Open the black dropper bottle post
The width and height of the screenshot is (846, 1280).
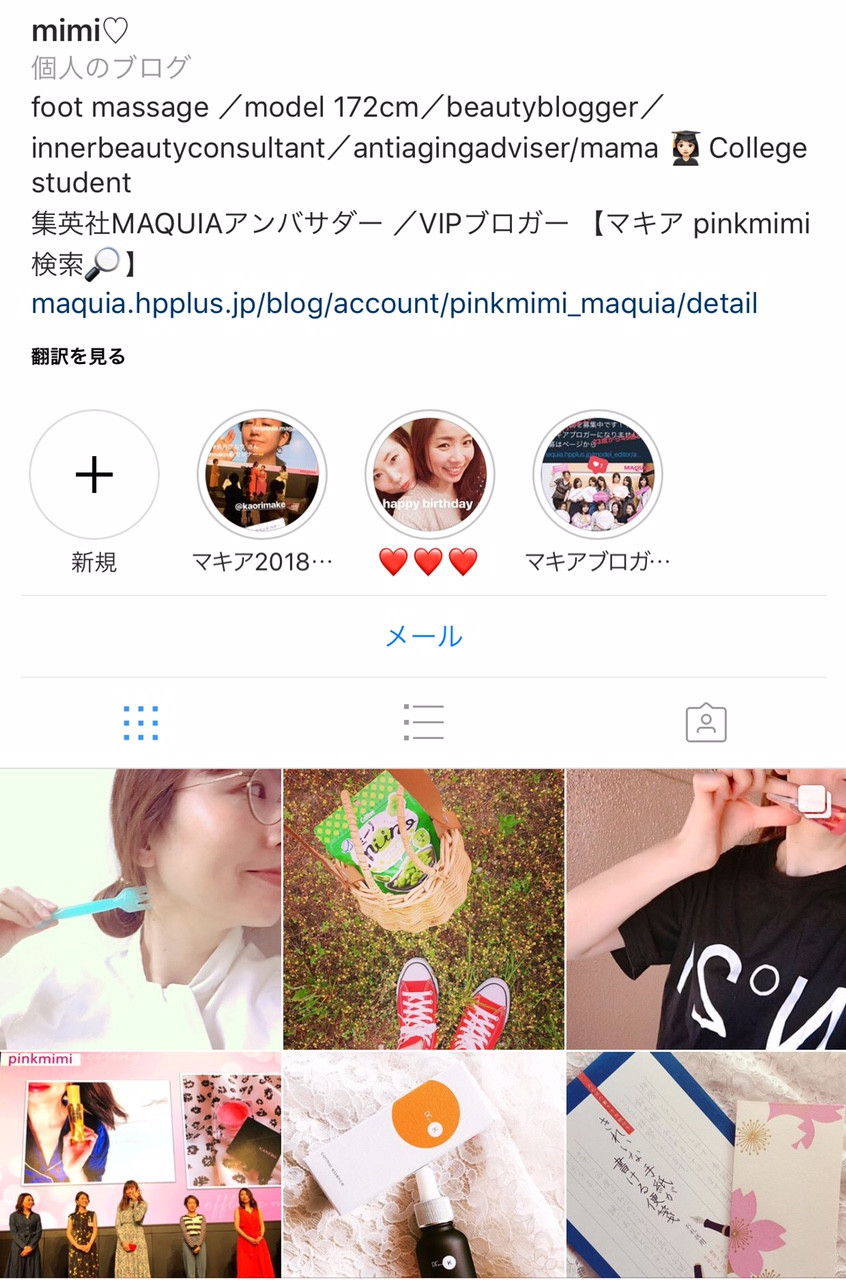(423, 1165)
